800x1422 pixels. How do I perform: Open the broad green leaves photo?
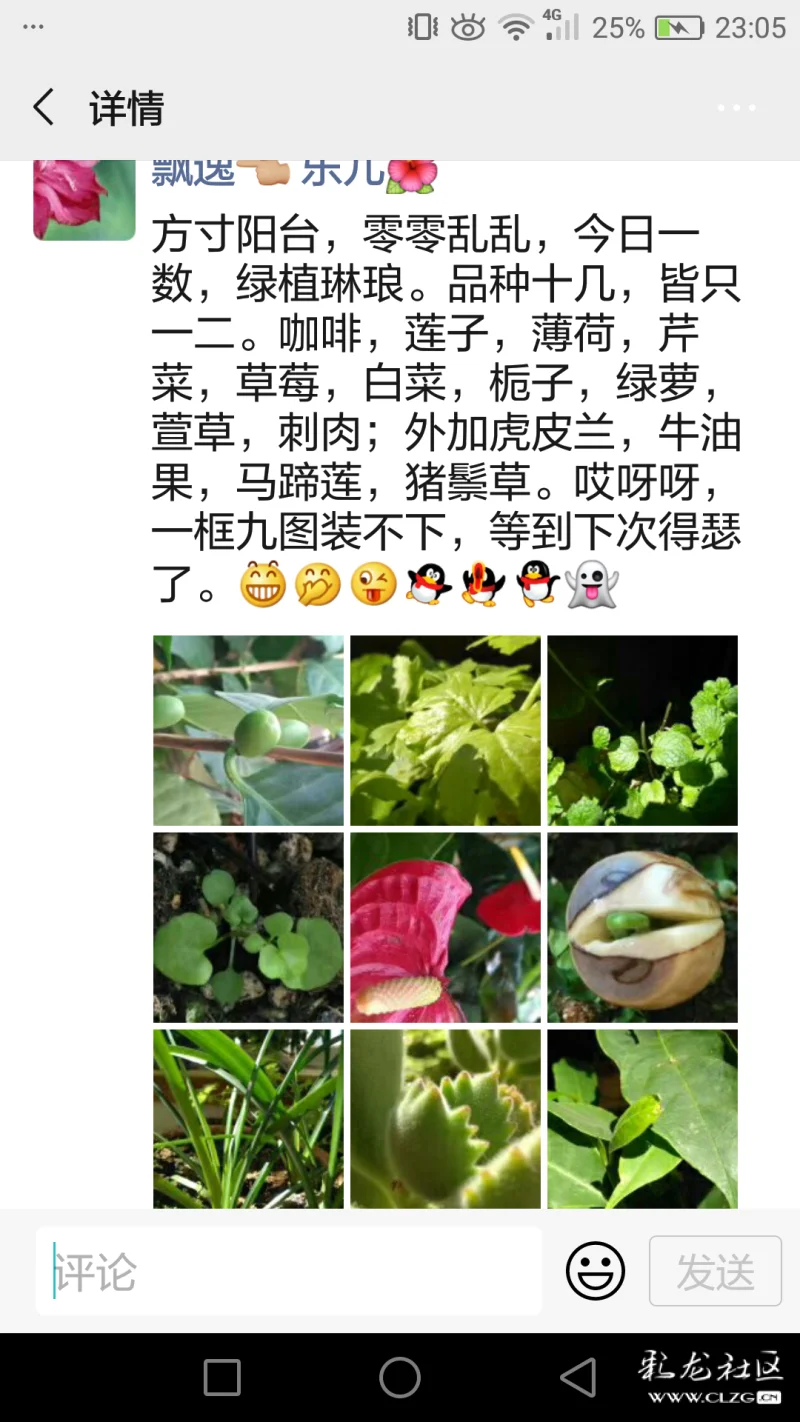[642, 1118]
